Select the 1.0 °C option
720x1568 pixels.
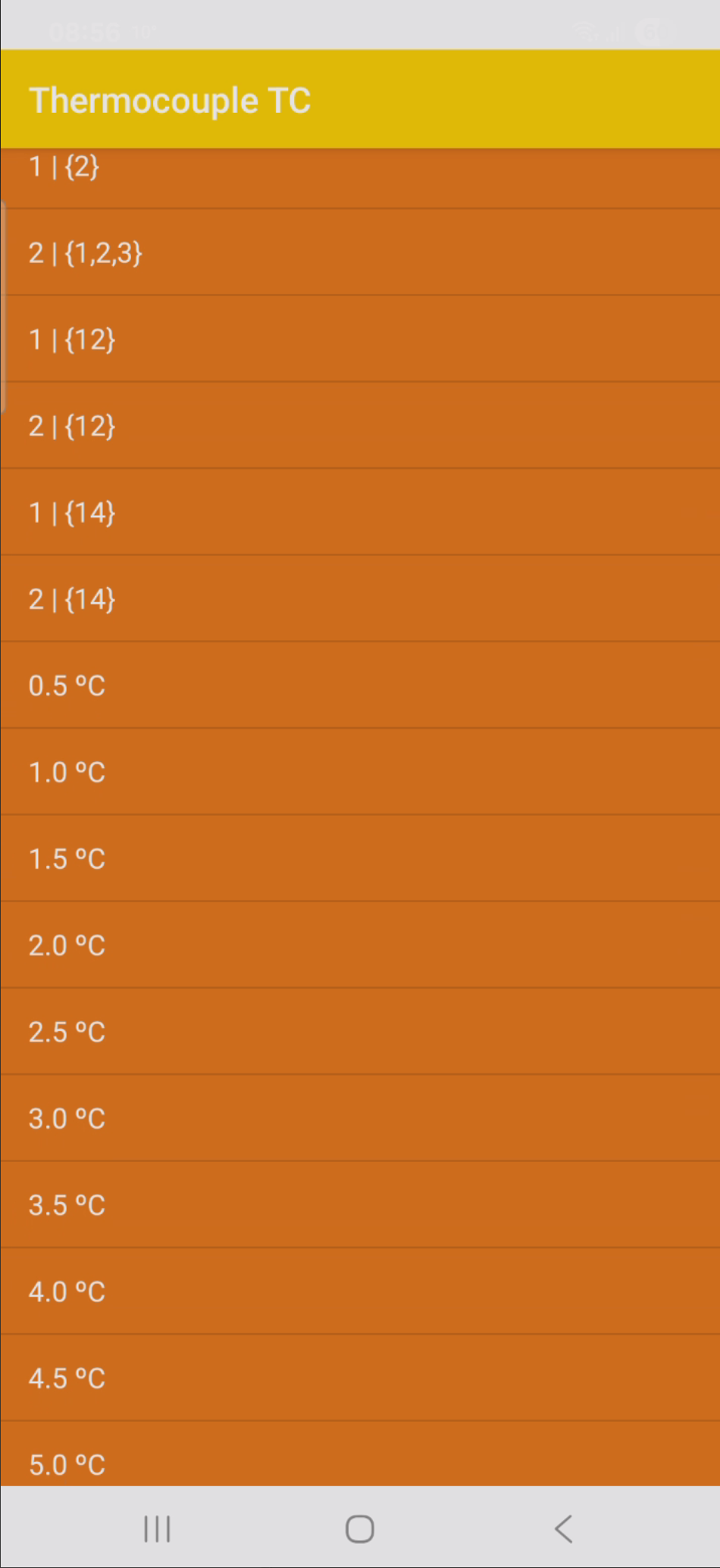(x=360, y=772)
